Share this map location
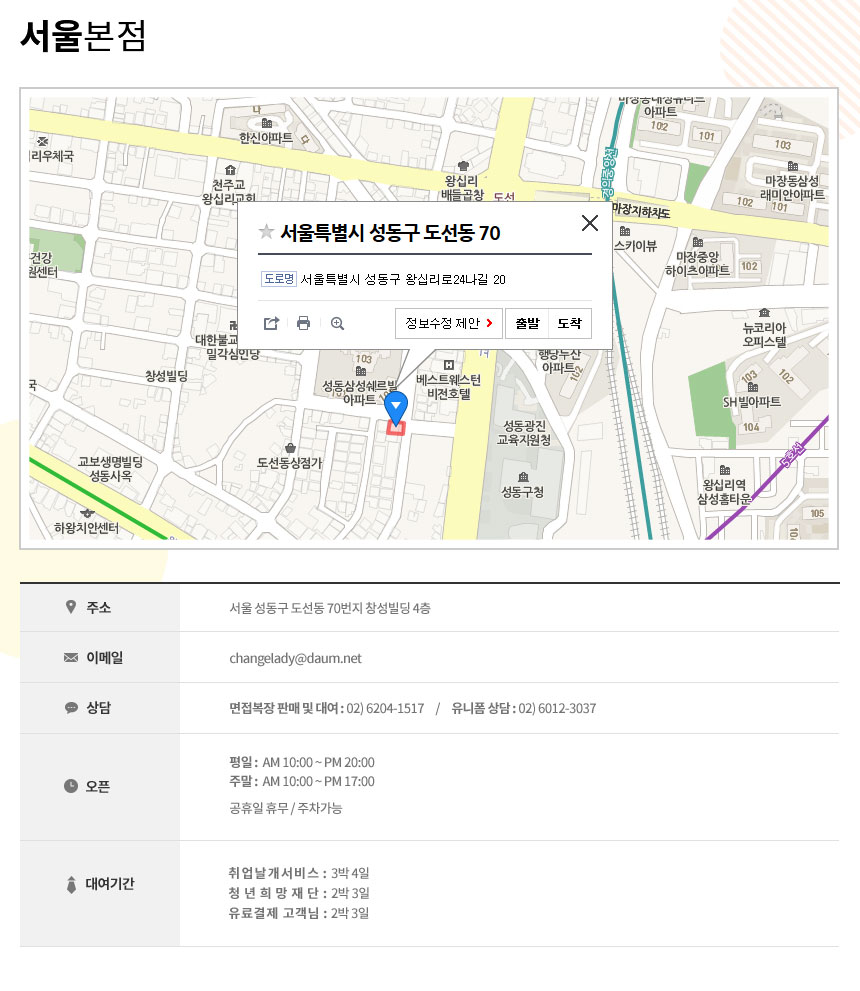Image resolution: width=860 pixels, height=991 pixels. pyautogui.click(x=271, y=323)
